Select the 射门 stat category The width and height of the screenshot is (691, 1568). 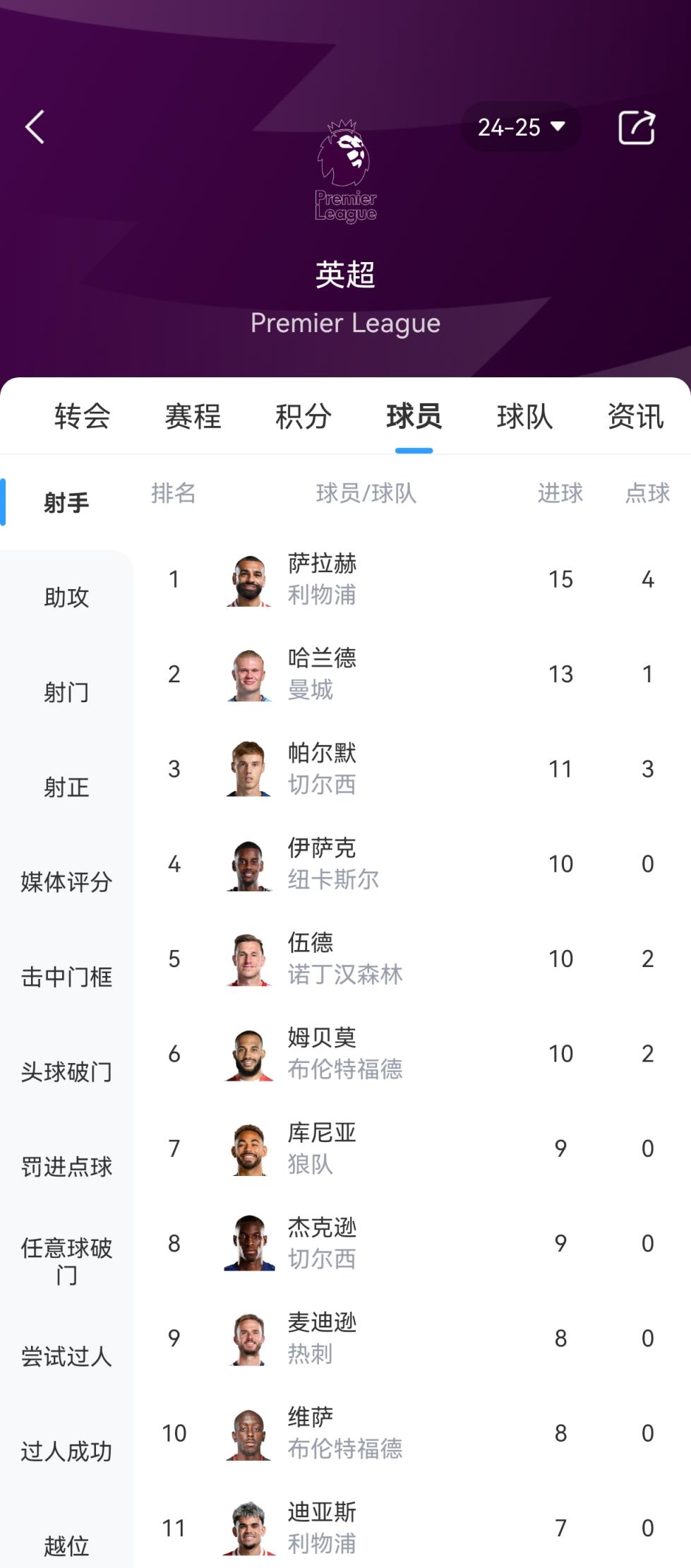tap(66, 692)
